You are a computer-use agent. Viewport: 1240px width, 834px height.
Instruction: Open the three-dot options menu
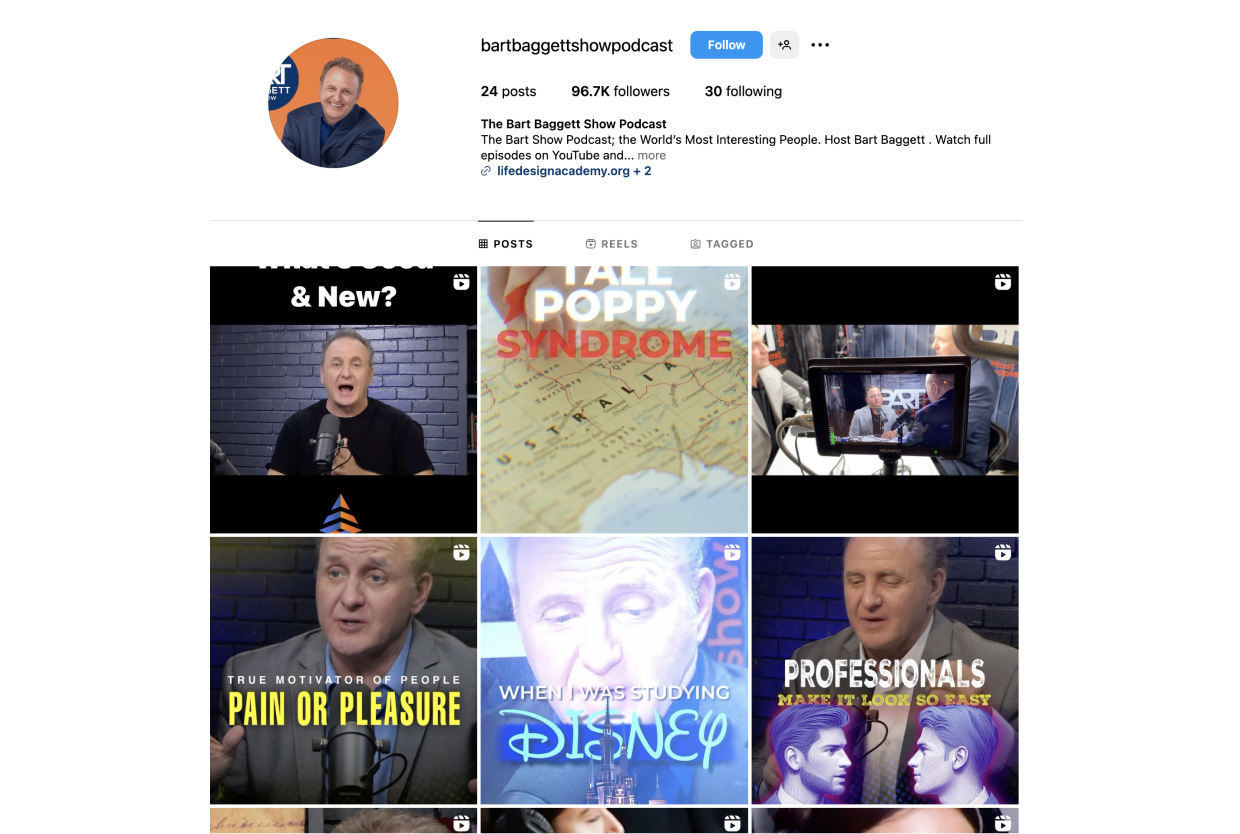pyautogui.click(x=820, y=45)
